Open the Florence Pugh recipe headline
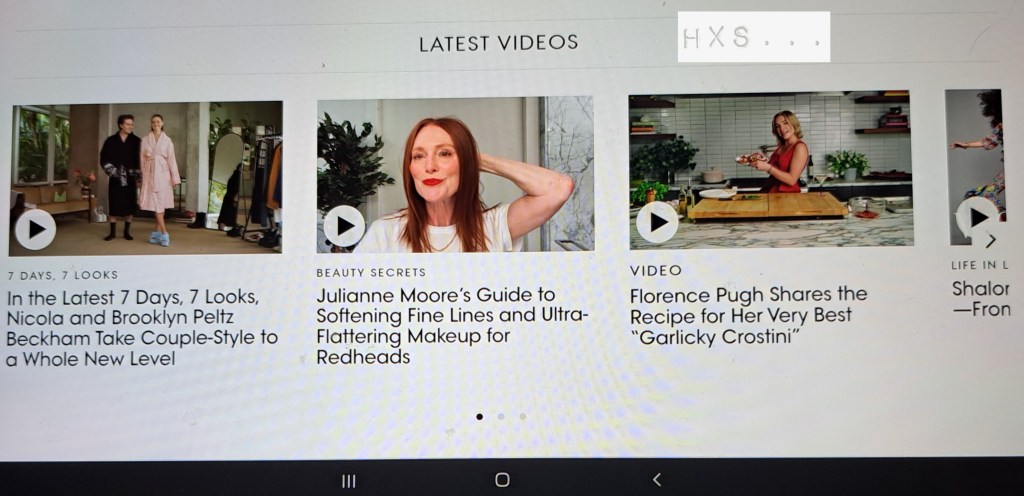Screen dimensions: 1024x496 [748, 315]
